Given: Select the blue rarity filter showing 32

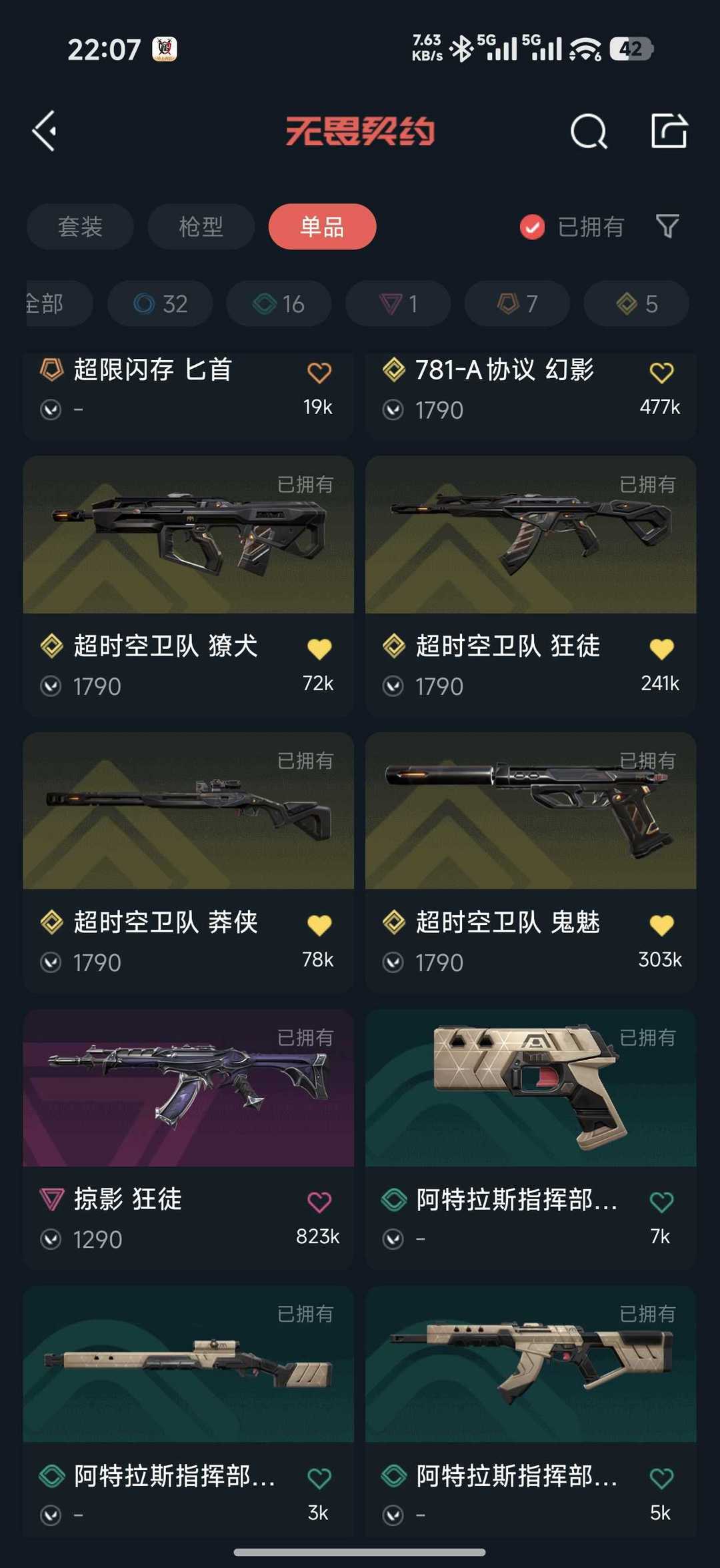Looking at the screenshot, I should click(x=159, y=303).
